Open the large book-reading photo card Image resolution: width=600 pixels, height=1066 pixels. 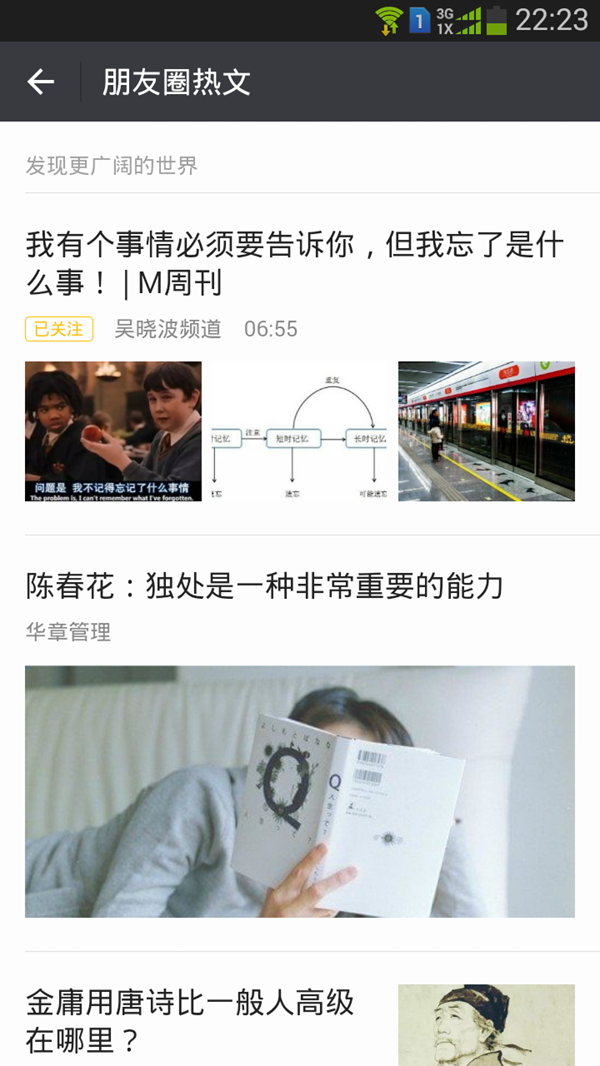click(299, 791)
